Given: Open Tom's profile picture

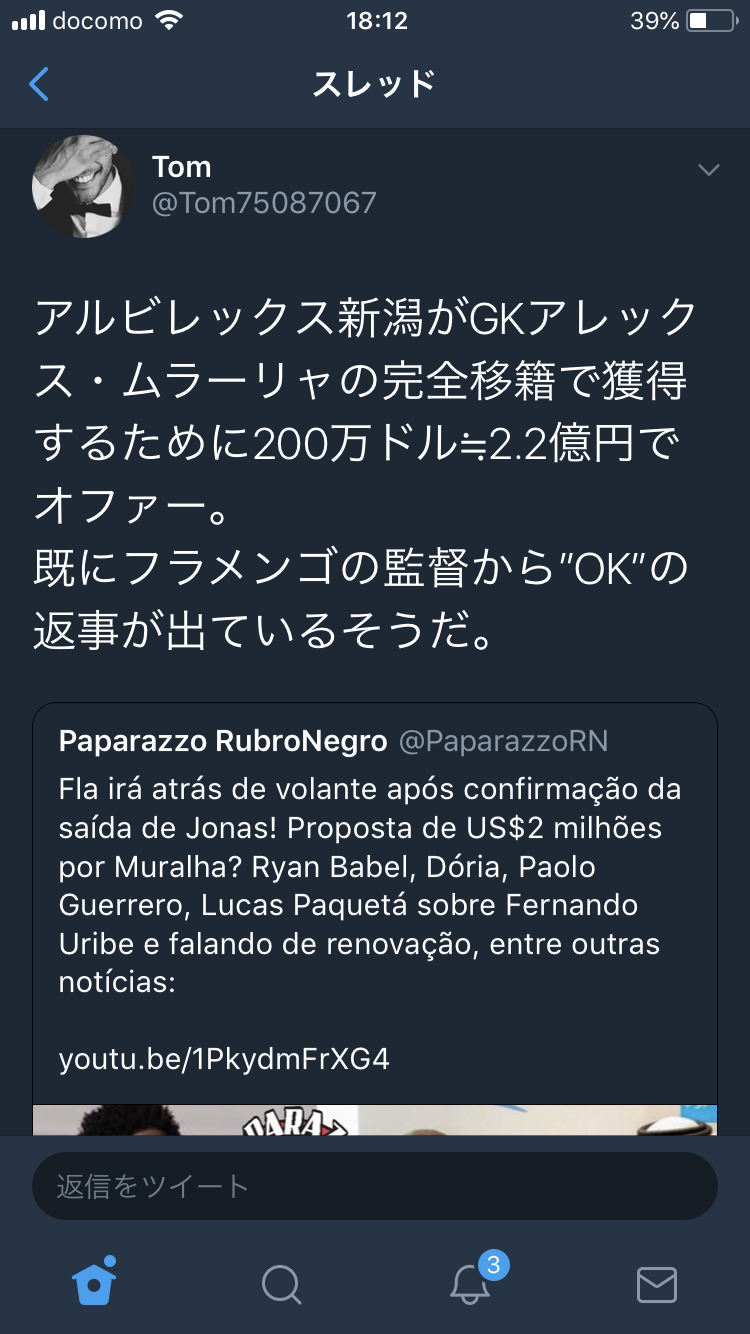Looking at the screenshot, I should tap(83, 186).
